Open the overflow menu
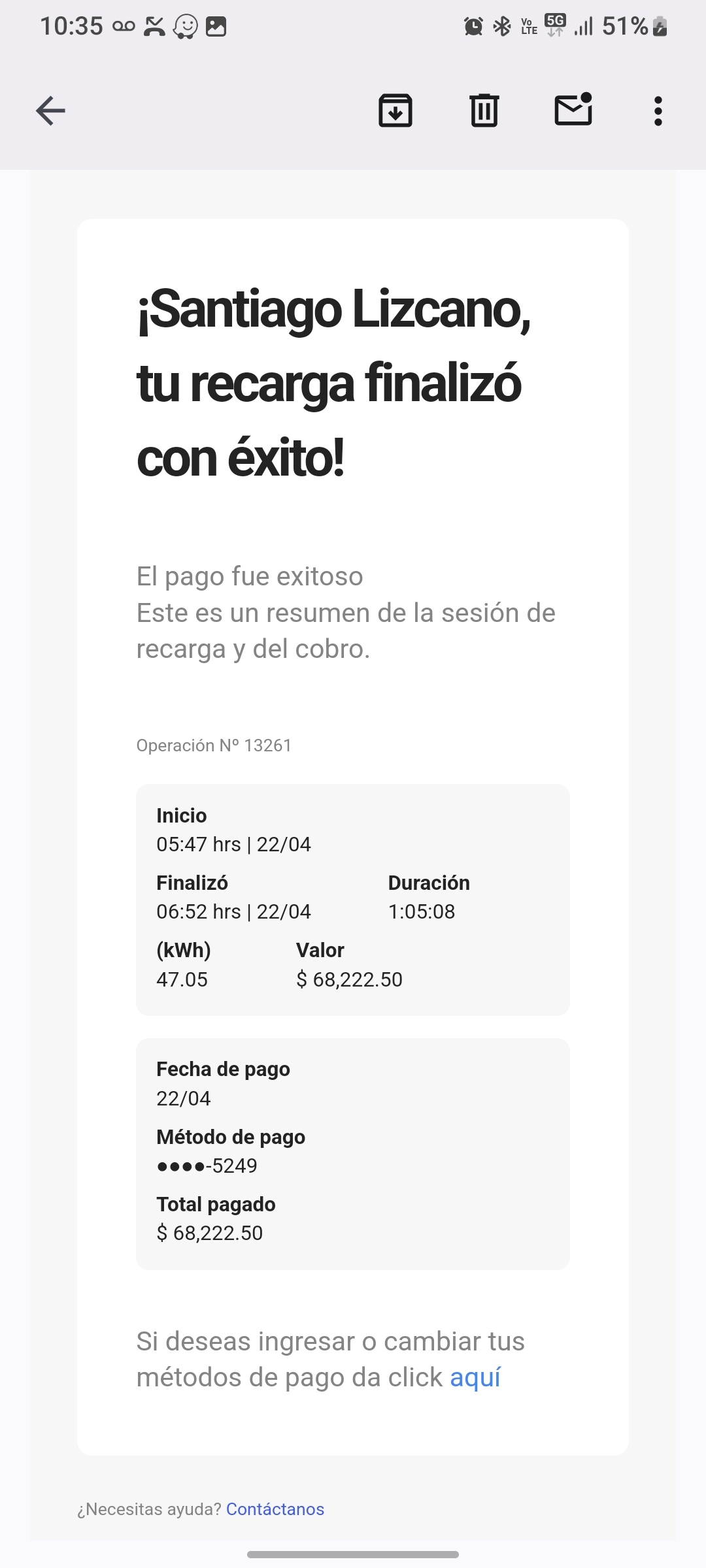This screenshot has height=1568, width=706. tap(658, 111)
